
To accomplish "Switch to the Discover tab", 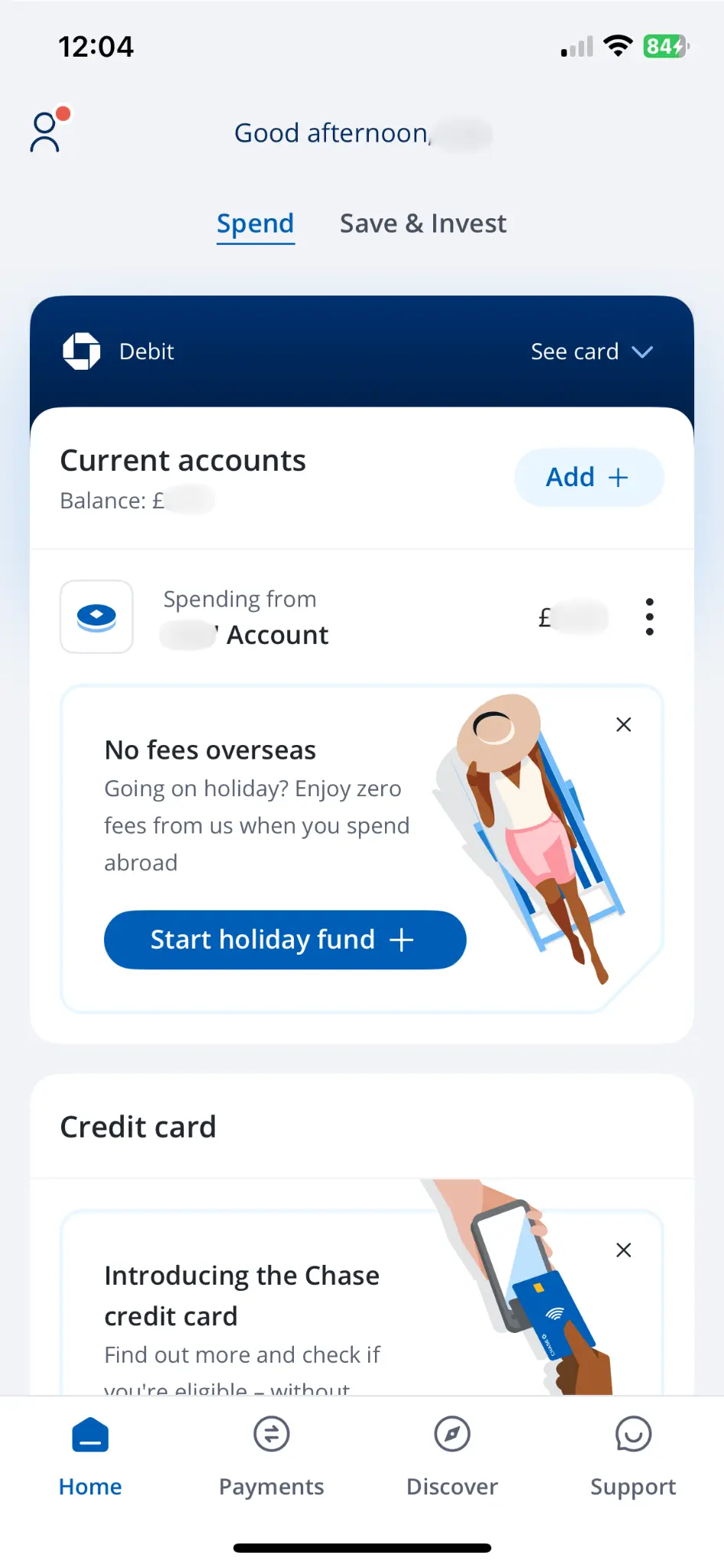I will point(452,1455).
